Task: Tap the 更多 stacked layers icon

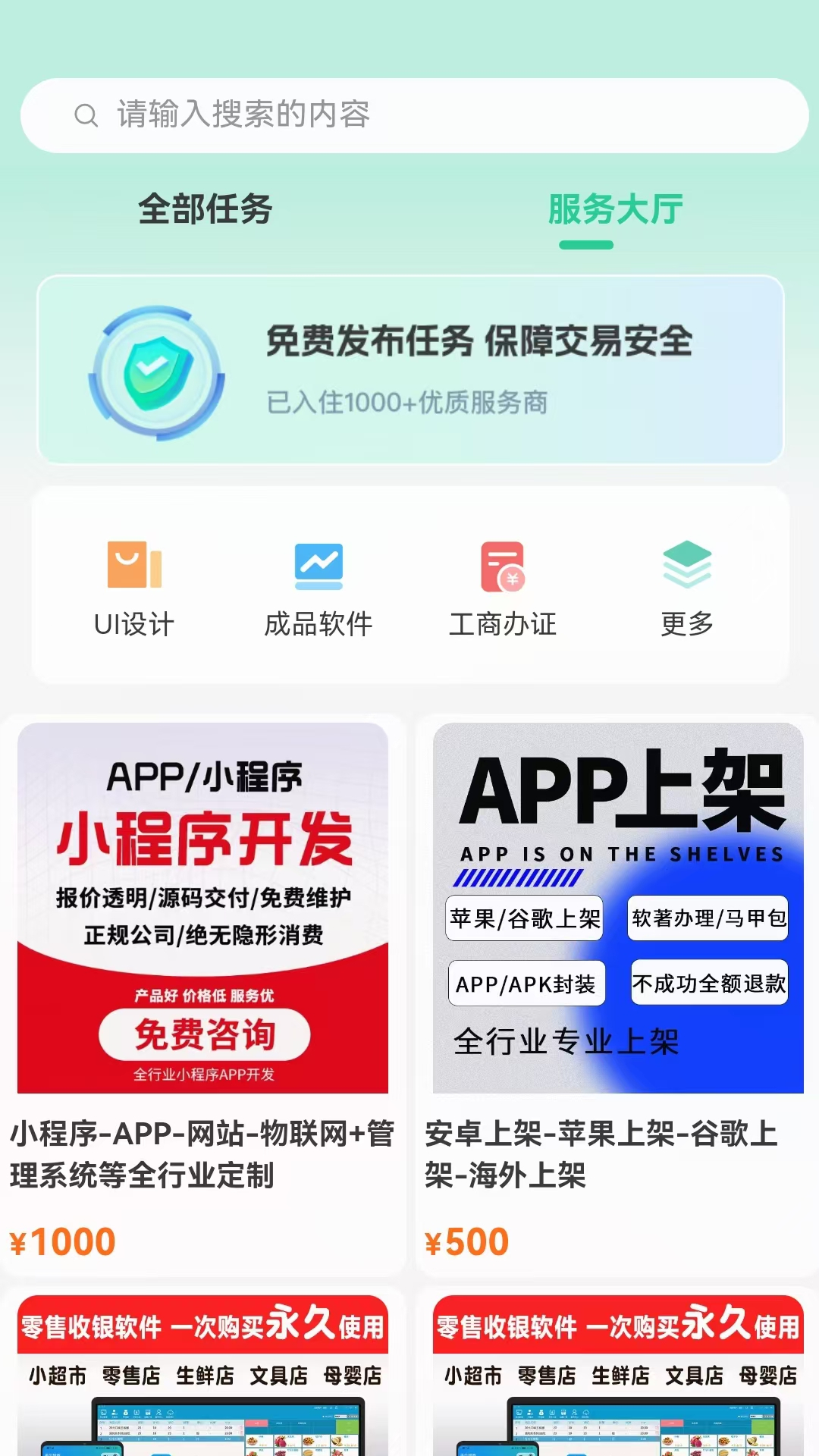Action: click(x=686, y=565)
